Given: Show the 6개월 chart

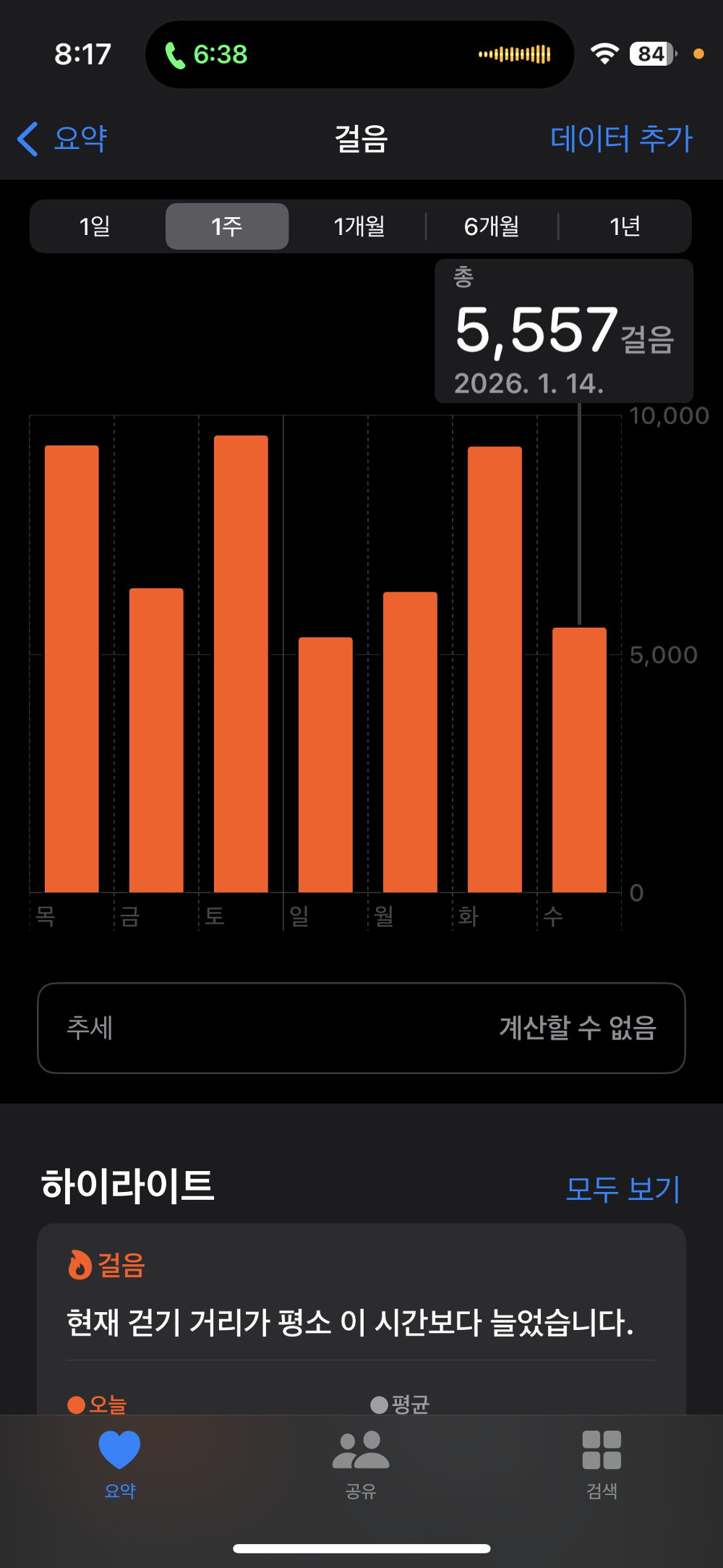Looking at the screenshot, I should pyautogui.click(x=492, y=226).
